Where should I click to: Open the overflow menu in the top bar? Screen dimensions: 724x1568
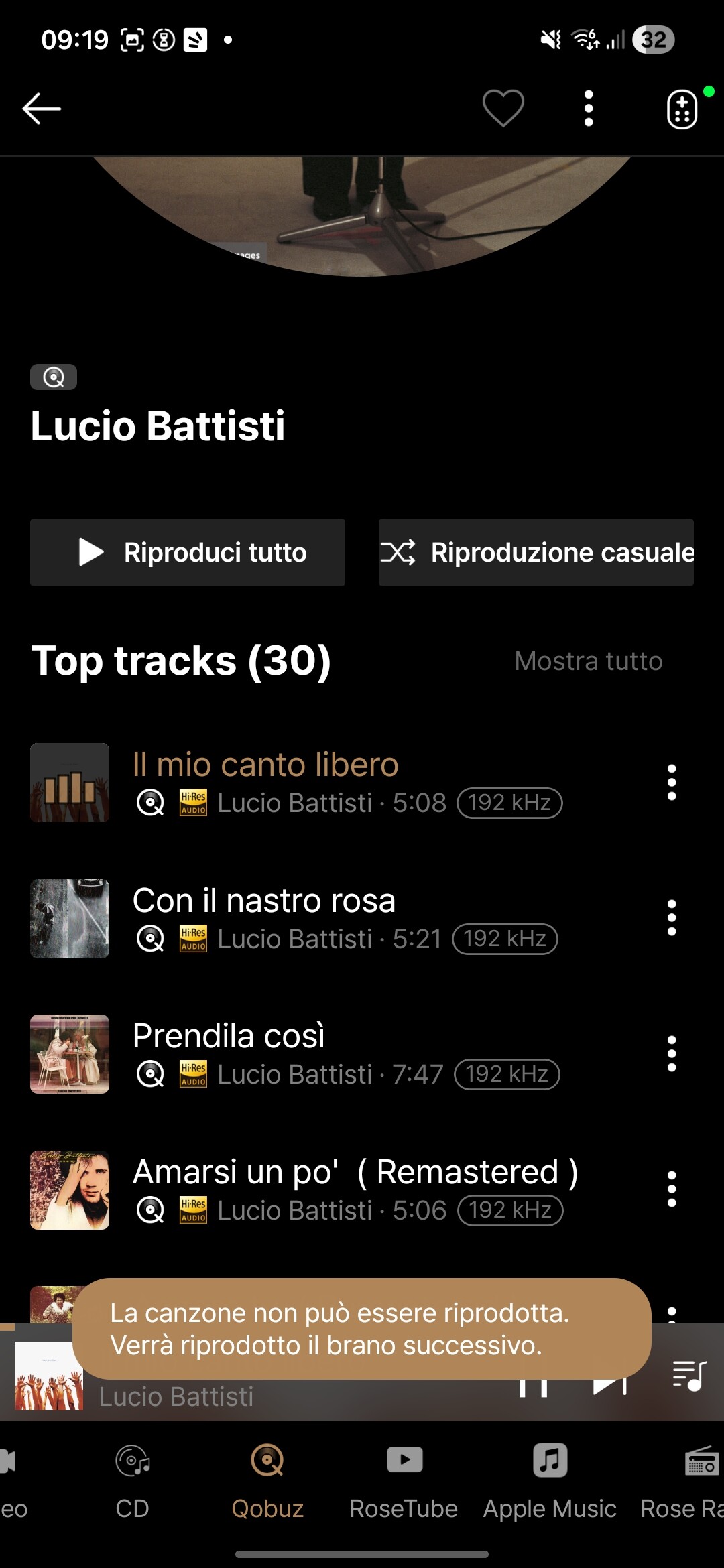[x=589, y=109]
